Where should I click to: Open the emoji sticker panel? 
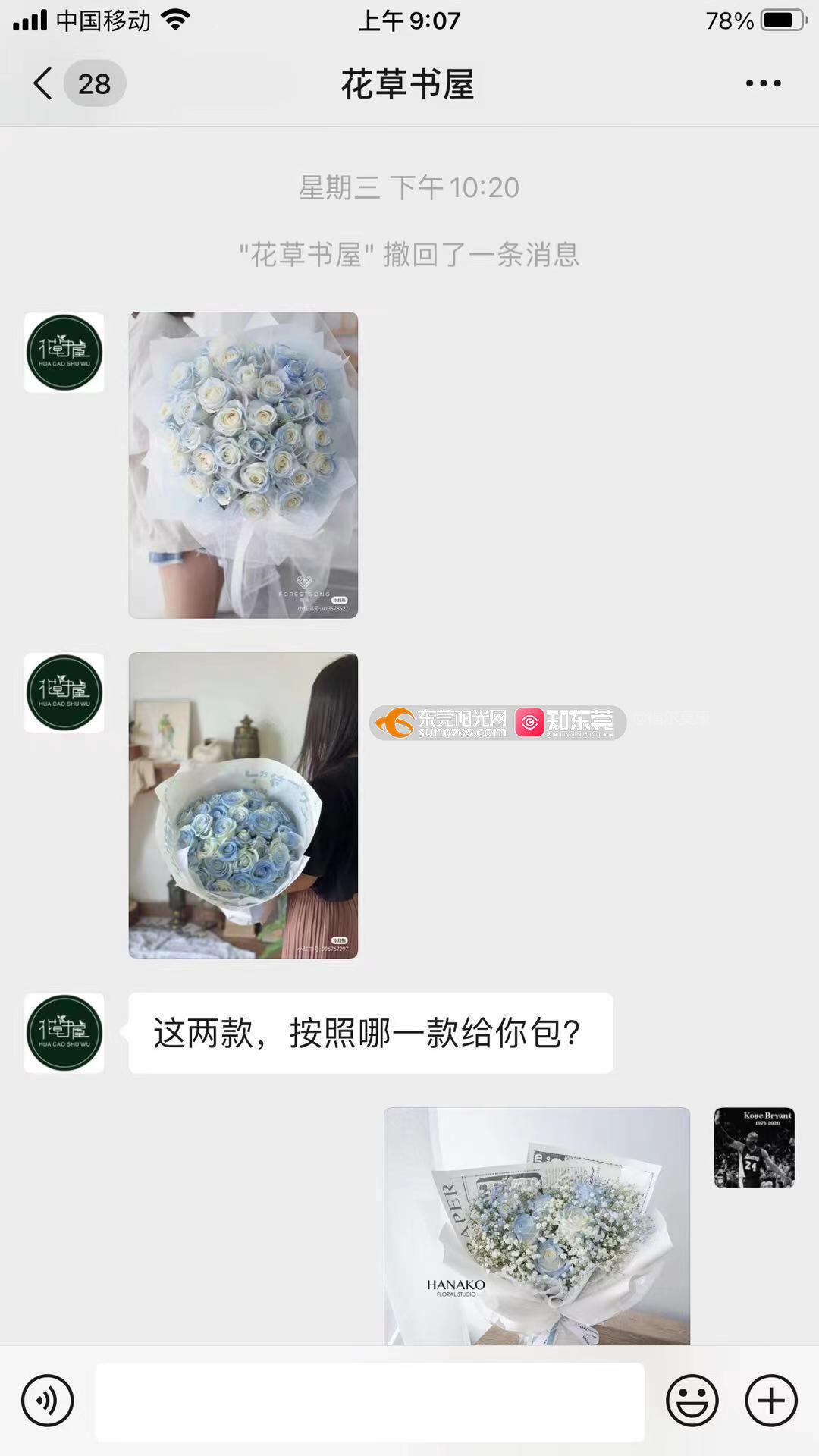pos(692,1401)
